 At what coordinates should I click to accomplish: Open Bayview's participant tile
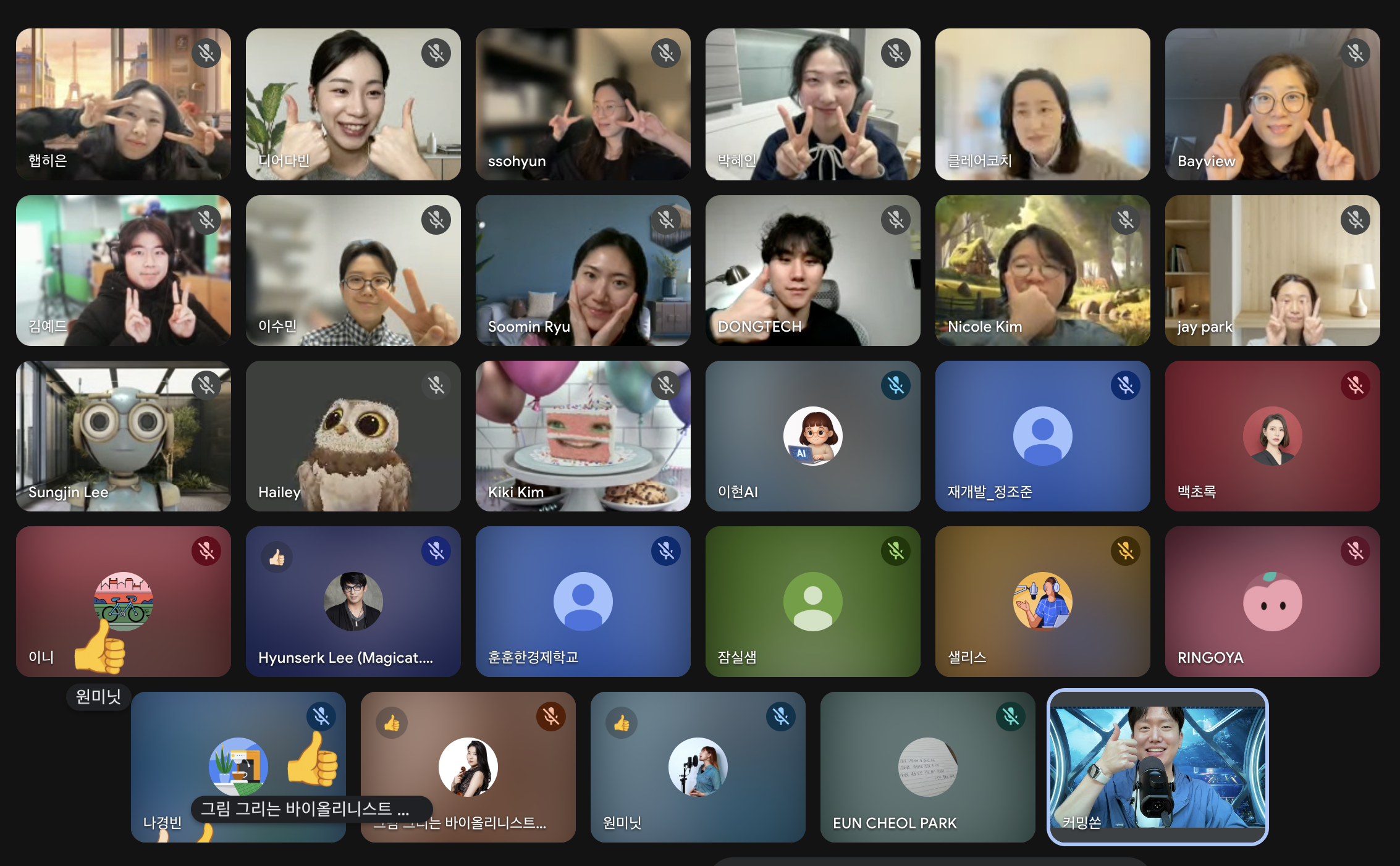tap(1272, 104)
